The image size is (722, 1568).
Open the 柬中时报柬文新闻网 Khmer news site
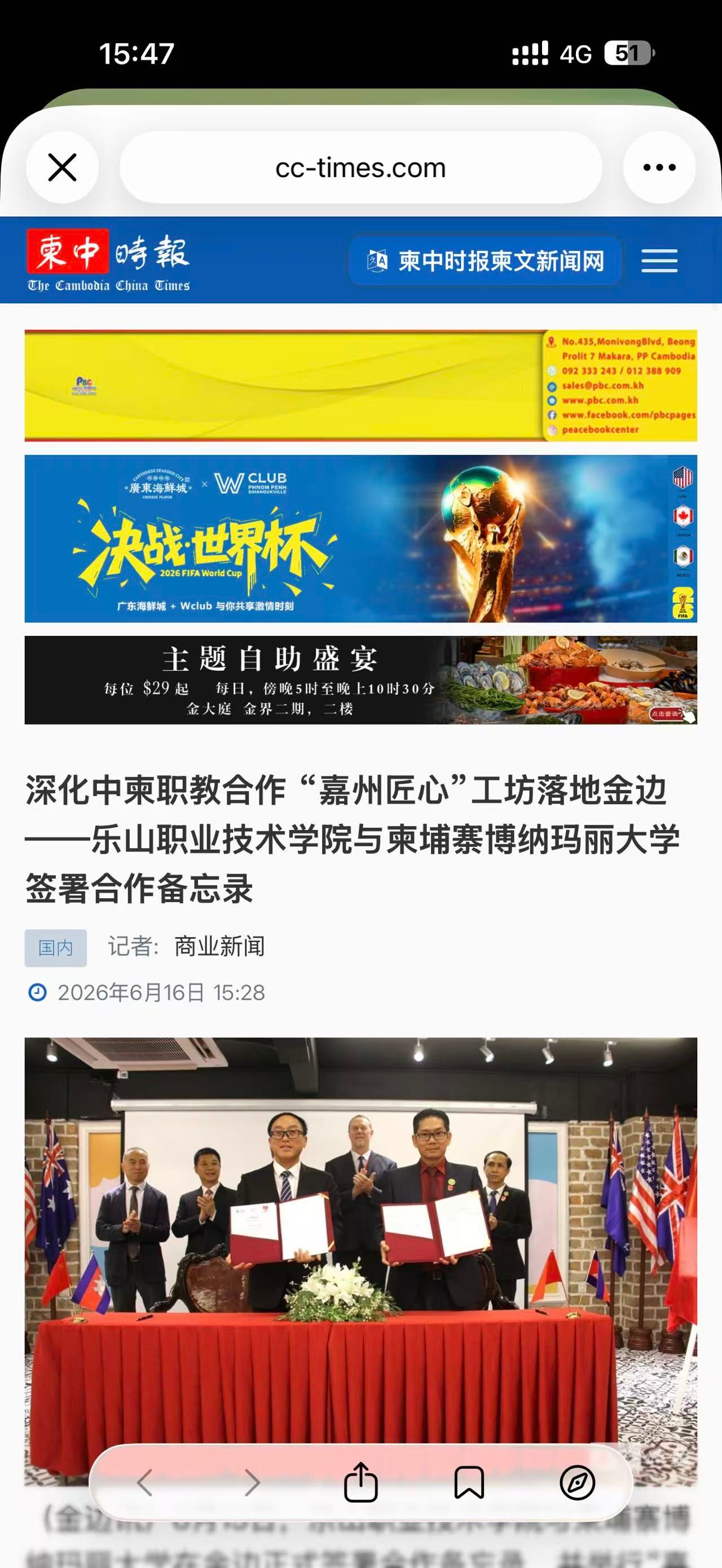(x=485, y=261)
